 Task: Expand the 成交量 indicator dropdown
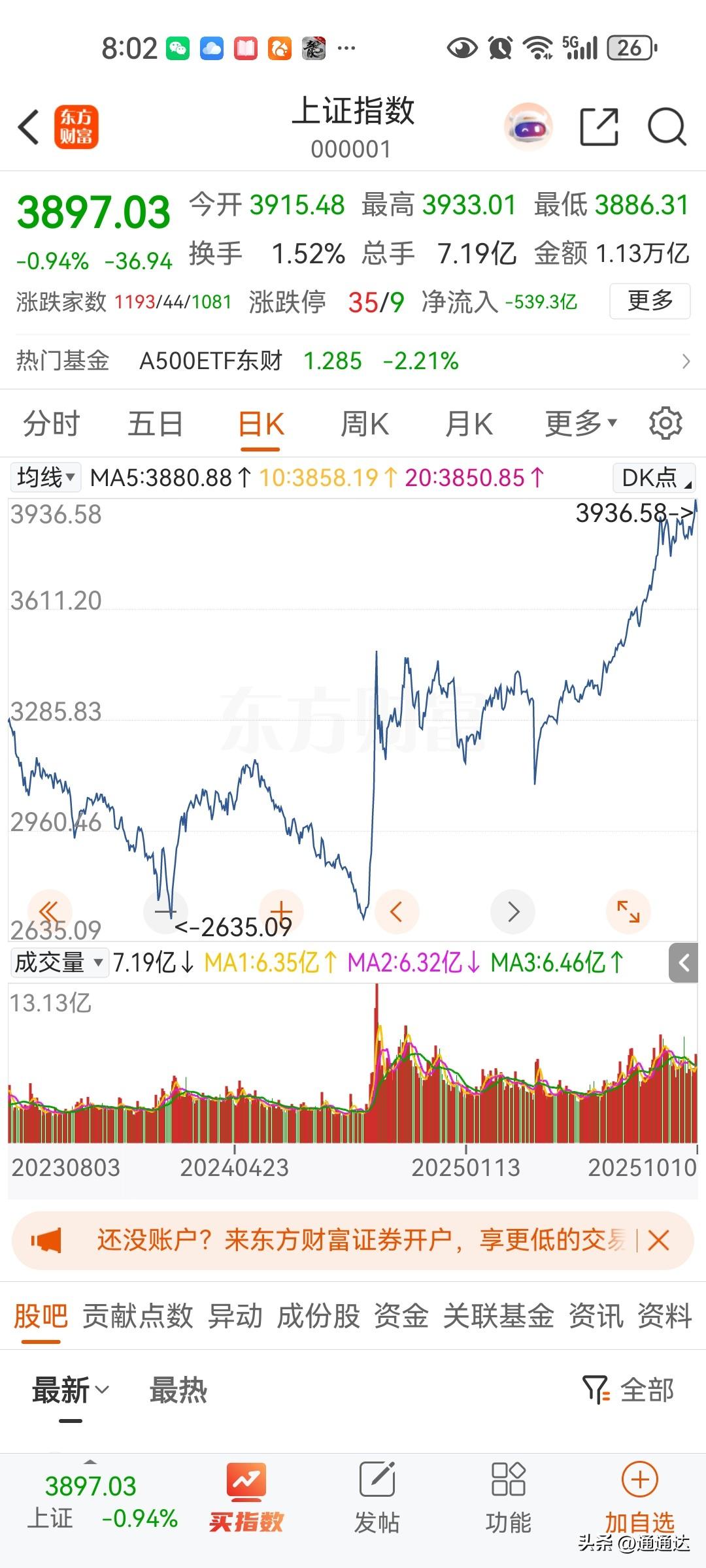coord(59,962)
